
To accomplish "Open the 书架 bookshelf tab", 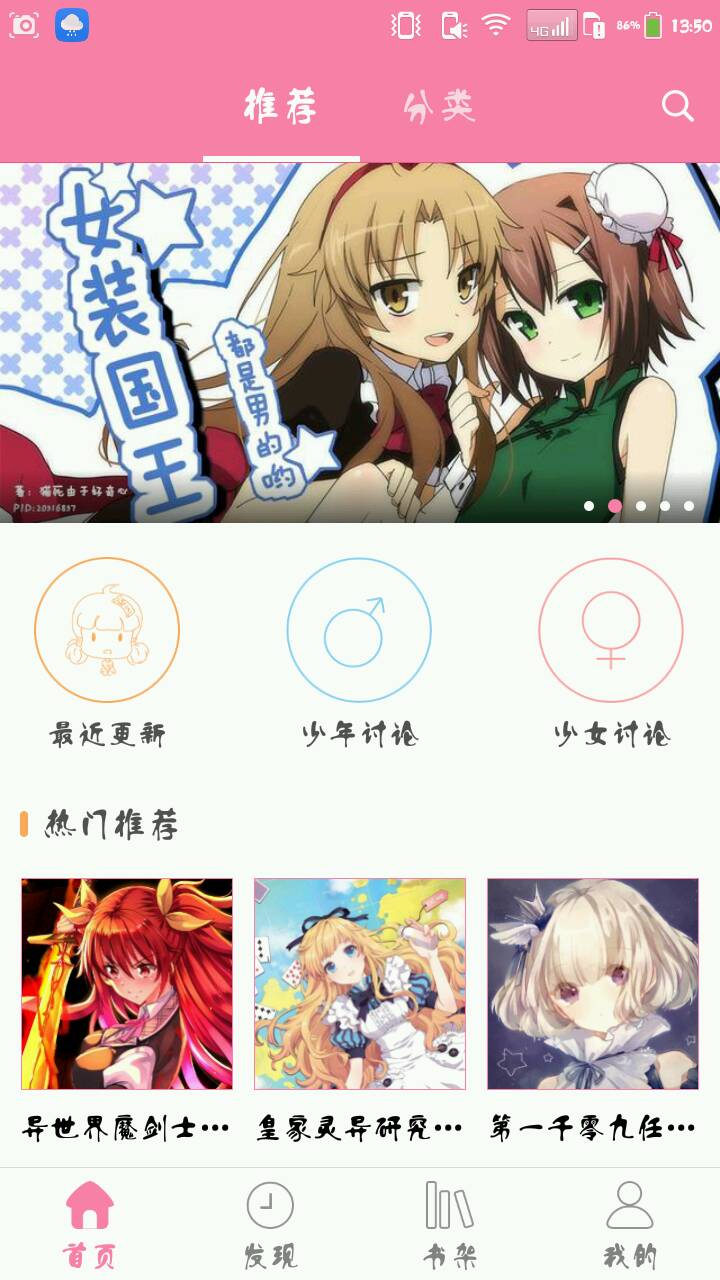I will tap(449, 1224).
